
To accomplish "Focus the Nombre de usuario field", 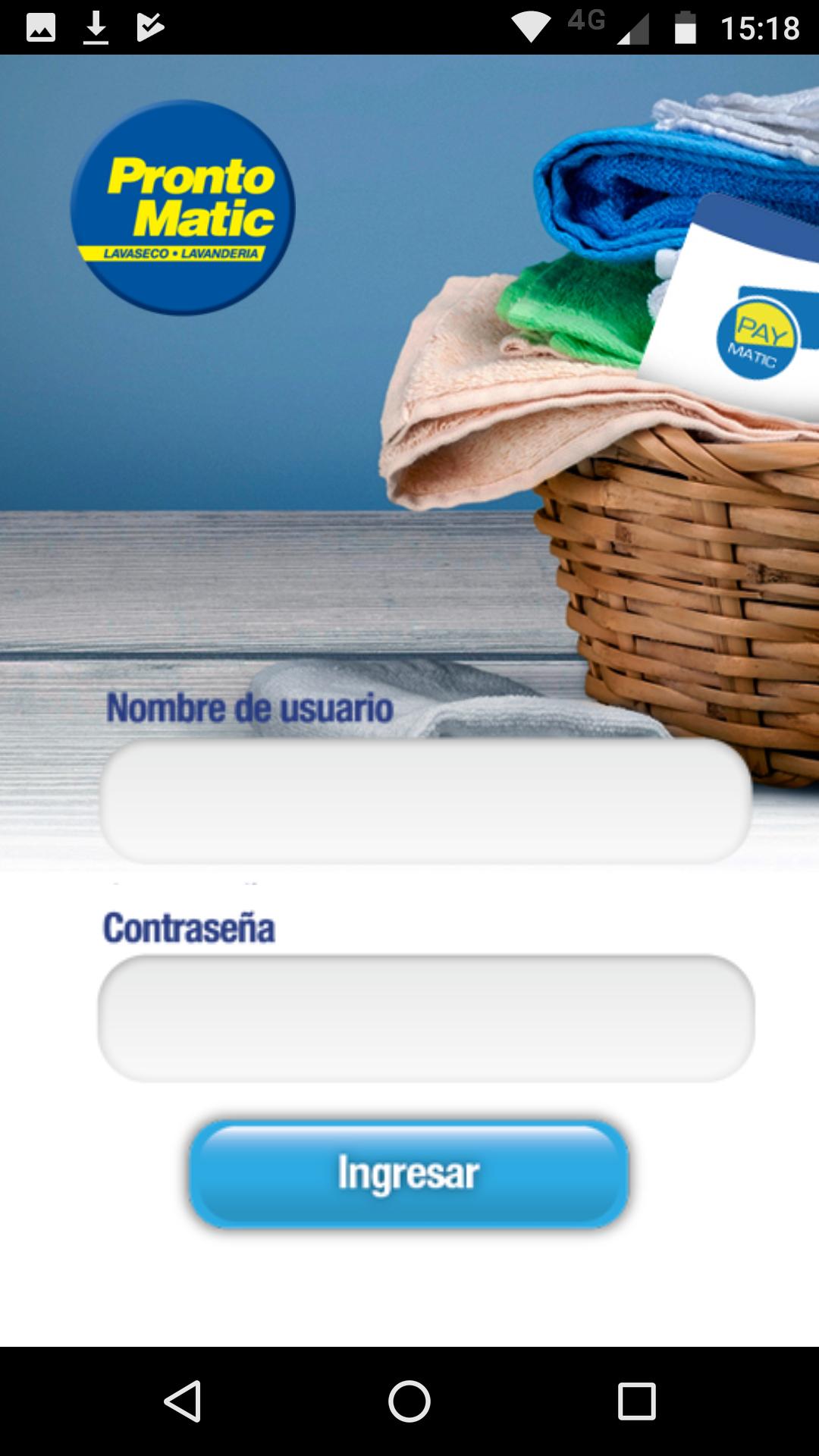I will point(425,800).
